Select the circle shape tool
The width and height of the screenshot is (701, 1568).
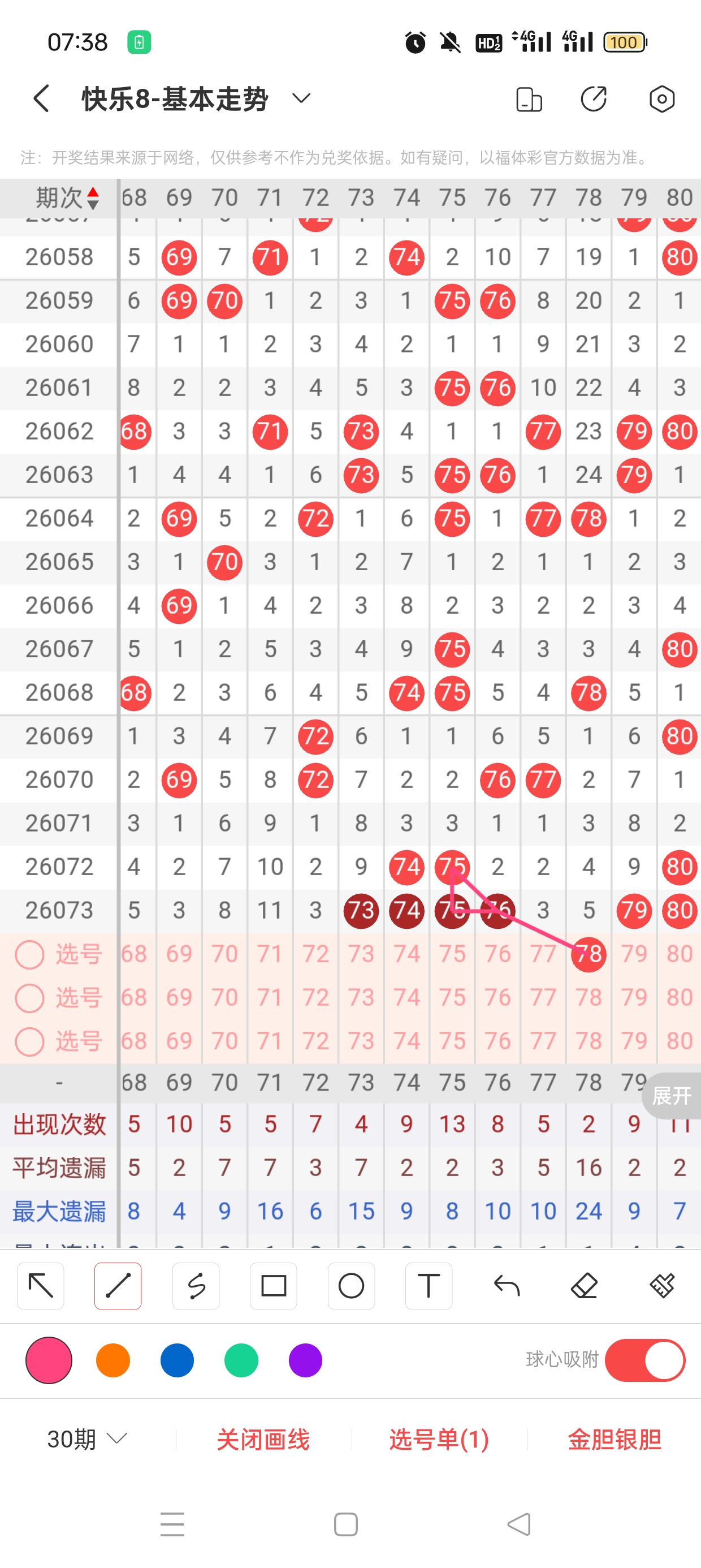[351, 1286]
